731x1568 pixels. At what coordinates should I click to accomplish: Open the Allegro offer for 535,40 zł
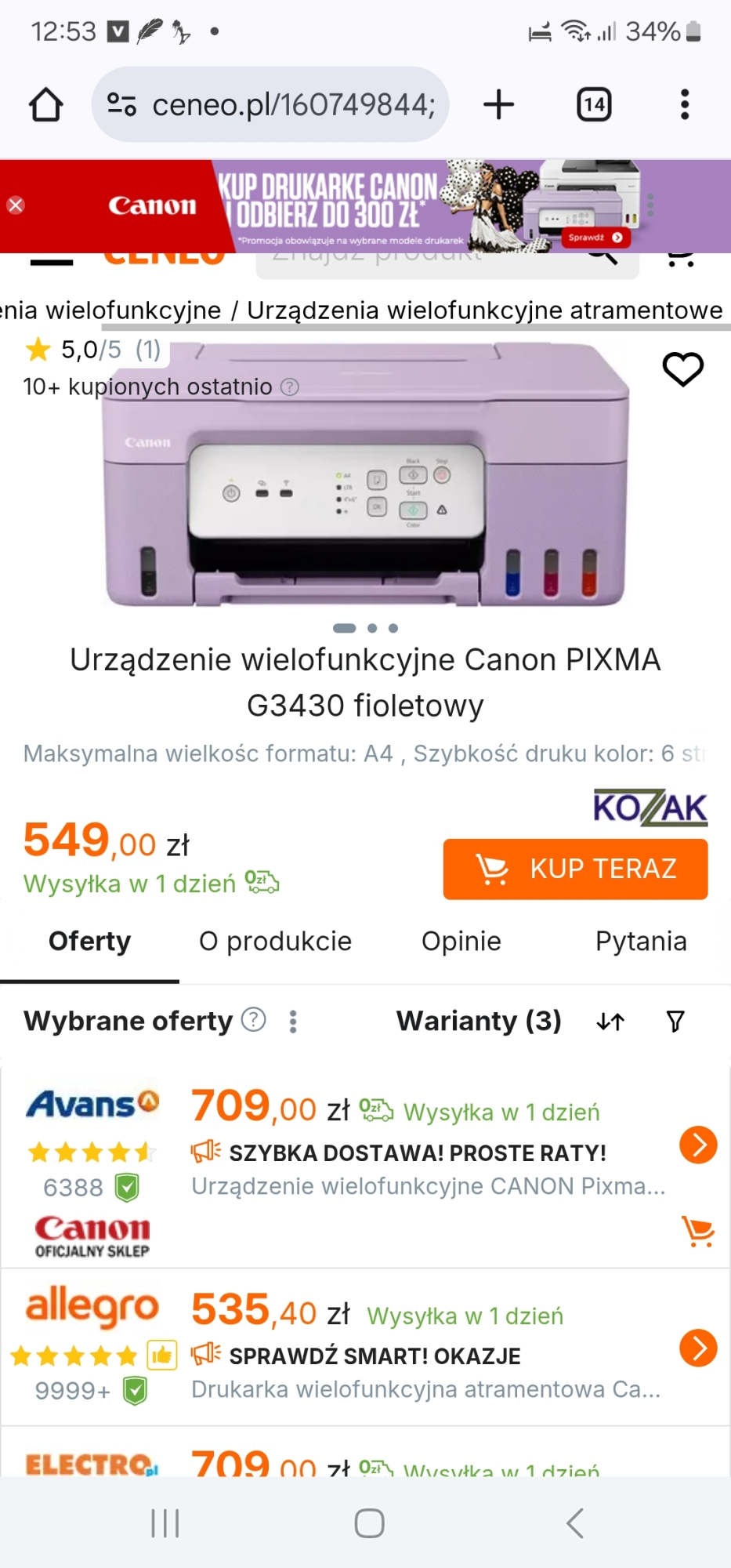click(x=698, y=1348)
